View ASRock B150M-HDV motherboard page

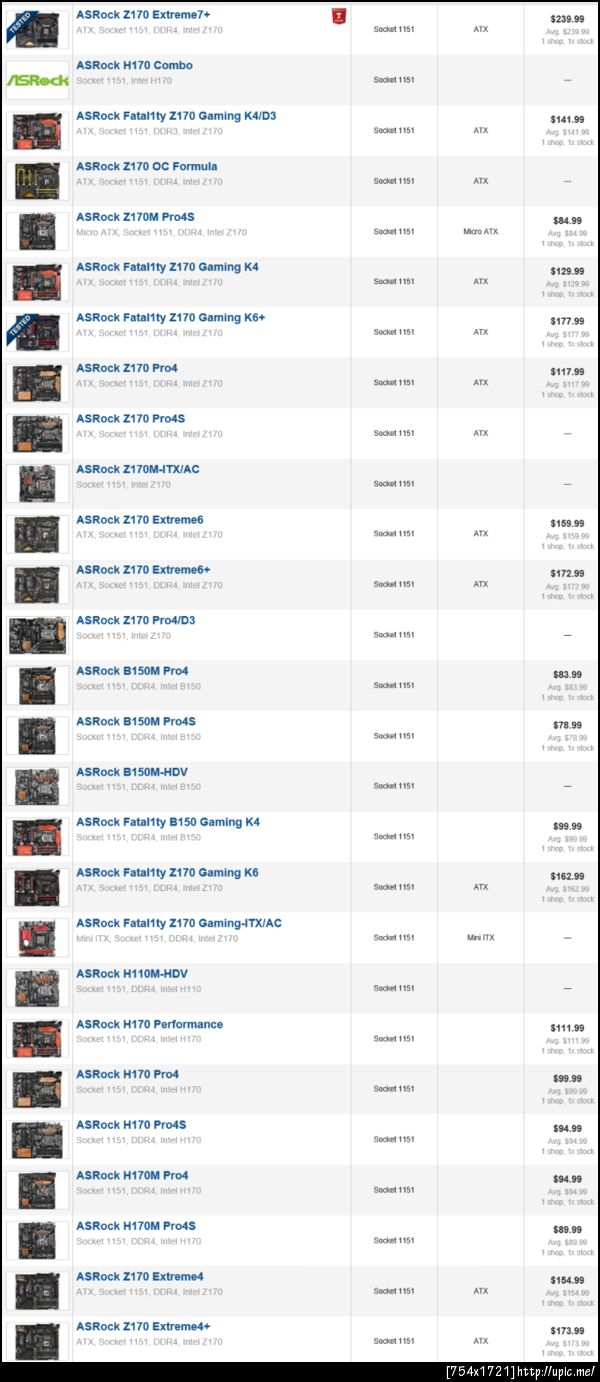pos(131,772)
